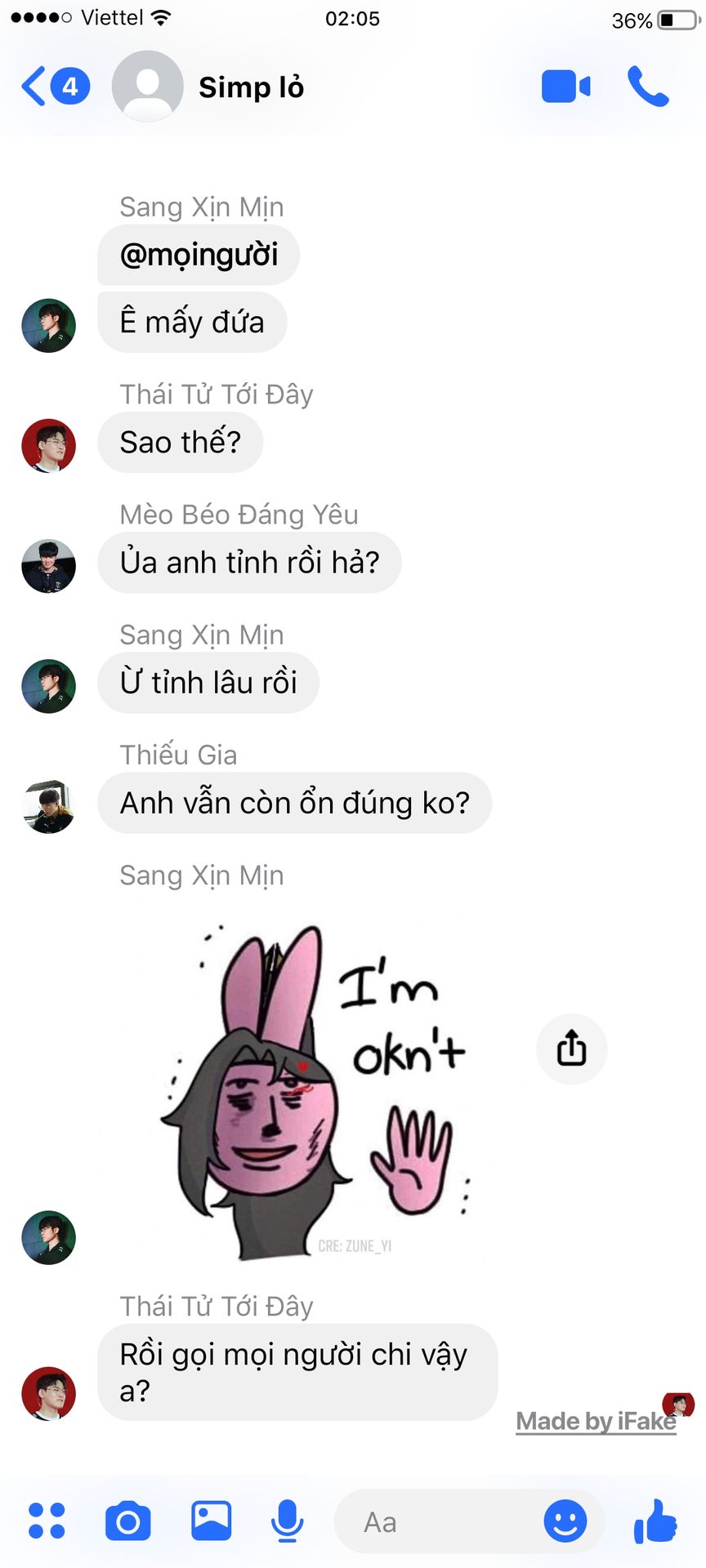Share the I'm okn't sticker

pos(571,1049)
